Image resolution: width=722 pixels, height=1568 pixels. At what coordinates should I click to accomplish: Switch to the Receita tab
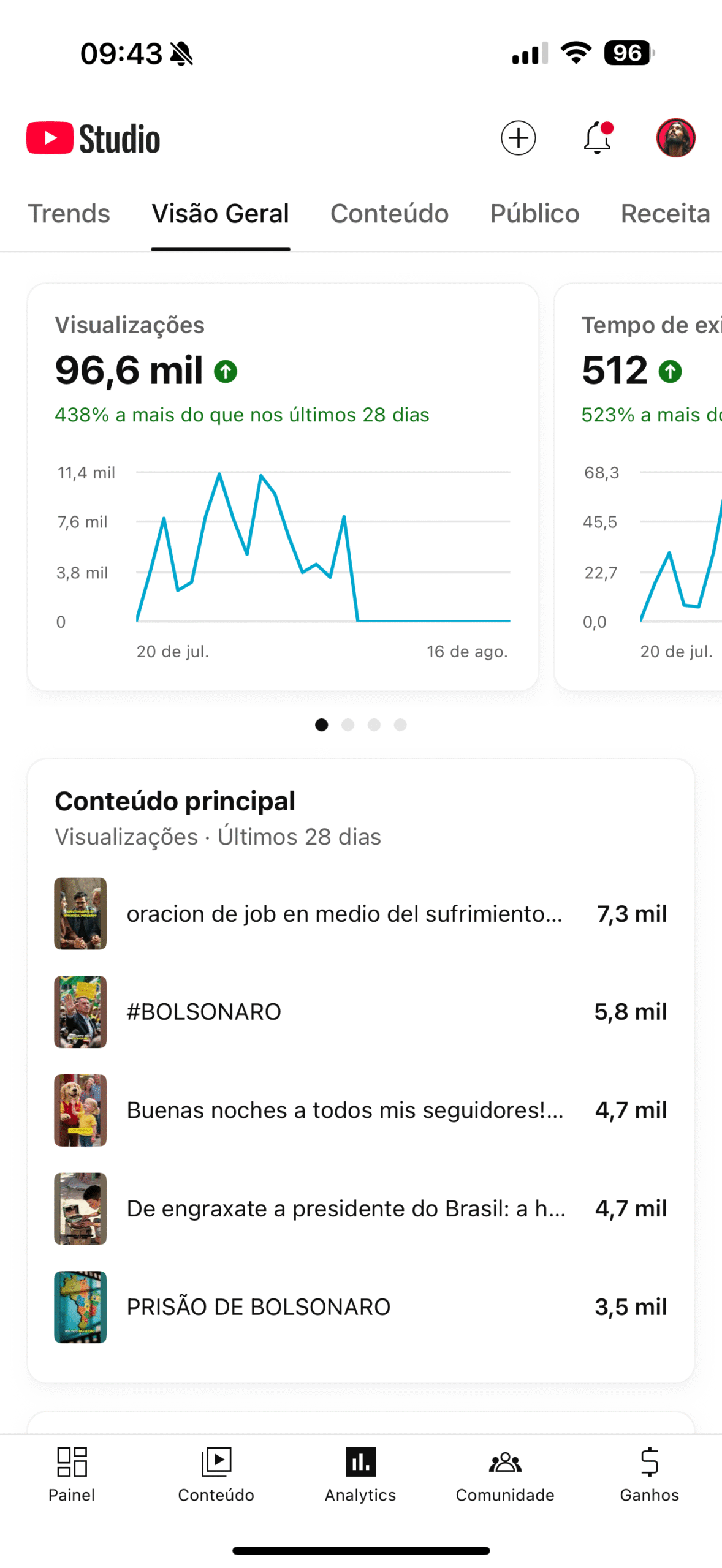665,214
